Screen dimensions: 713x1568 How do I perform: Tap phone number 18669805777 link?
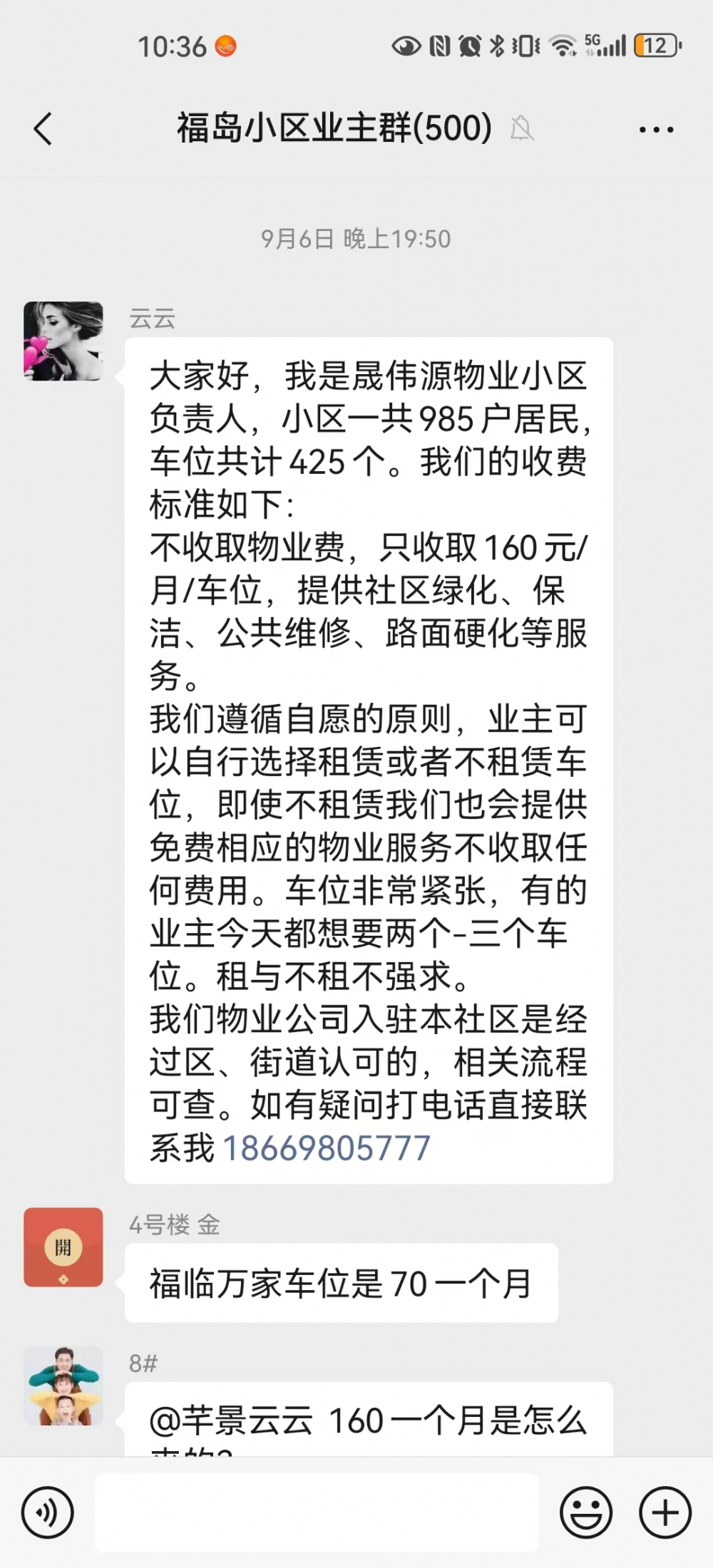tap(327, 1148)
